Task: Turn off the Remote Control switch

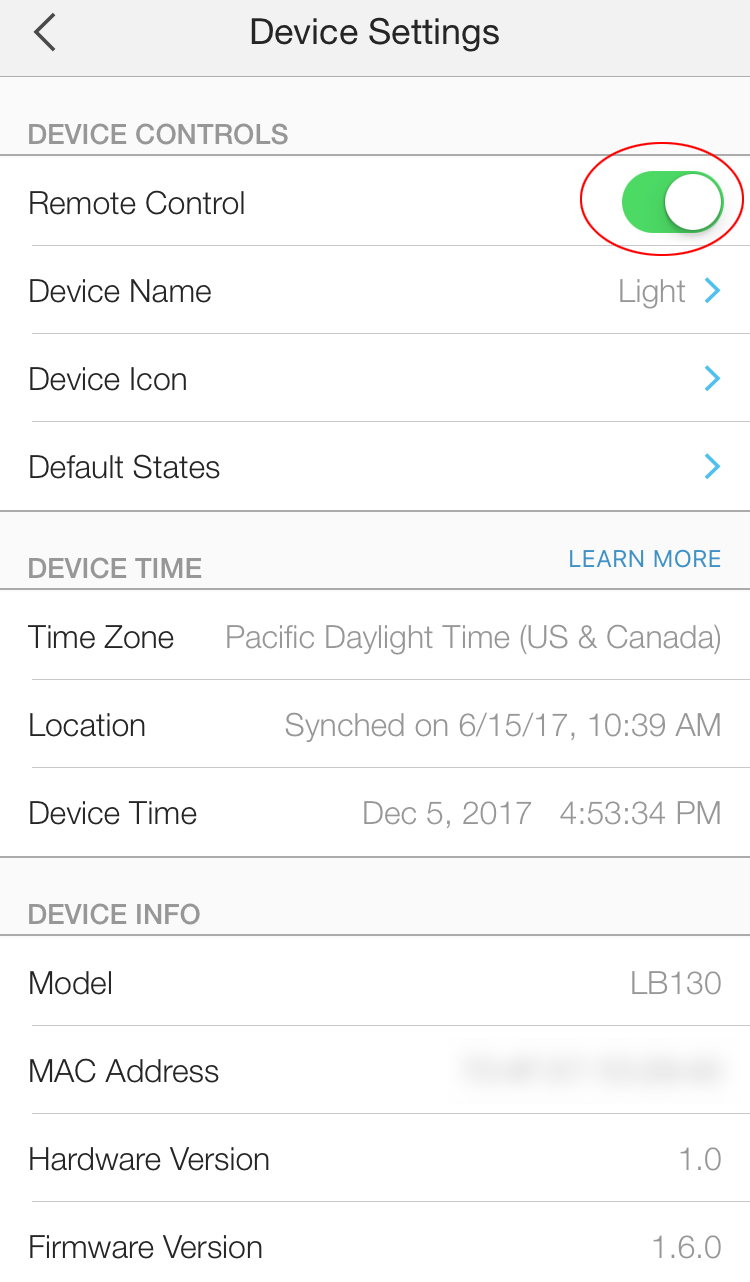Action: (672, 202)
